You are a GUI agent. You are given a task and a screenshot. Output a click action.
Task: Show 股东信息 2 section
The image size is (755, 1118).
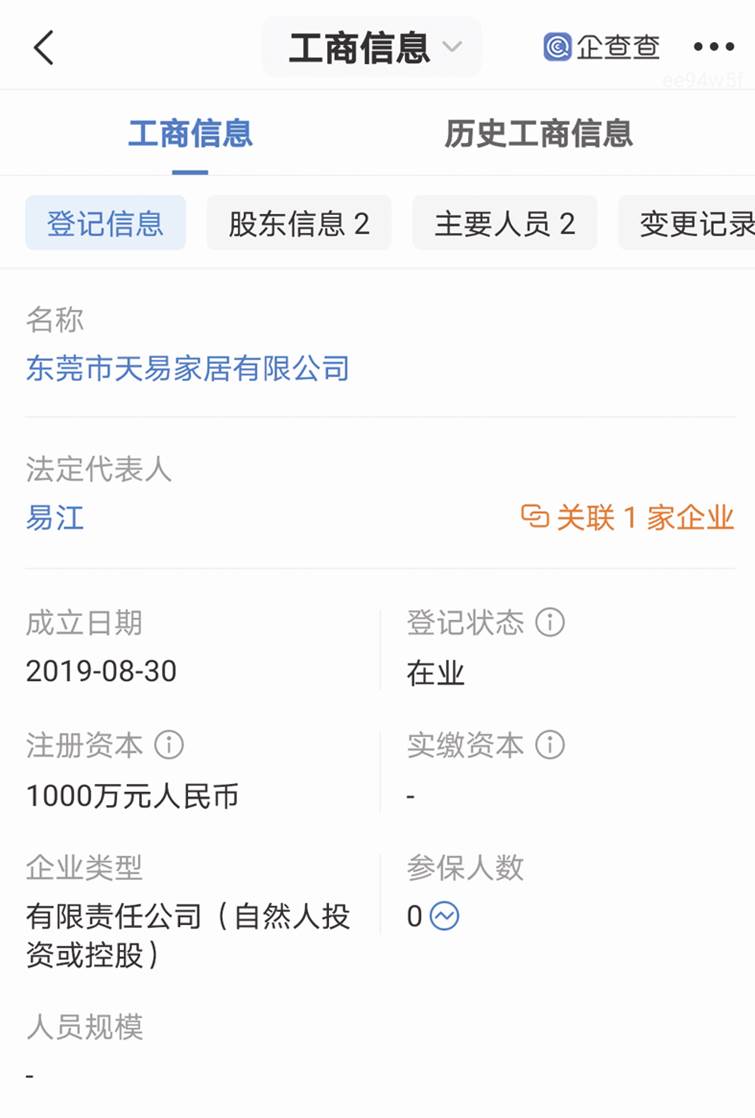coord(299,223)
